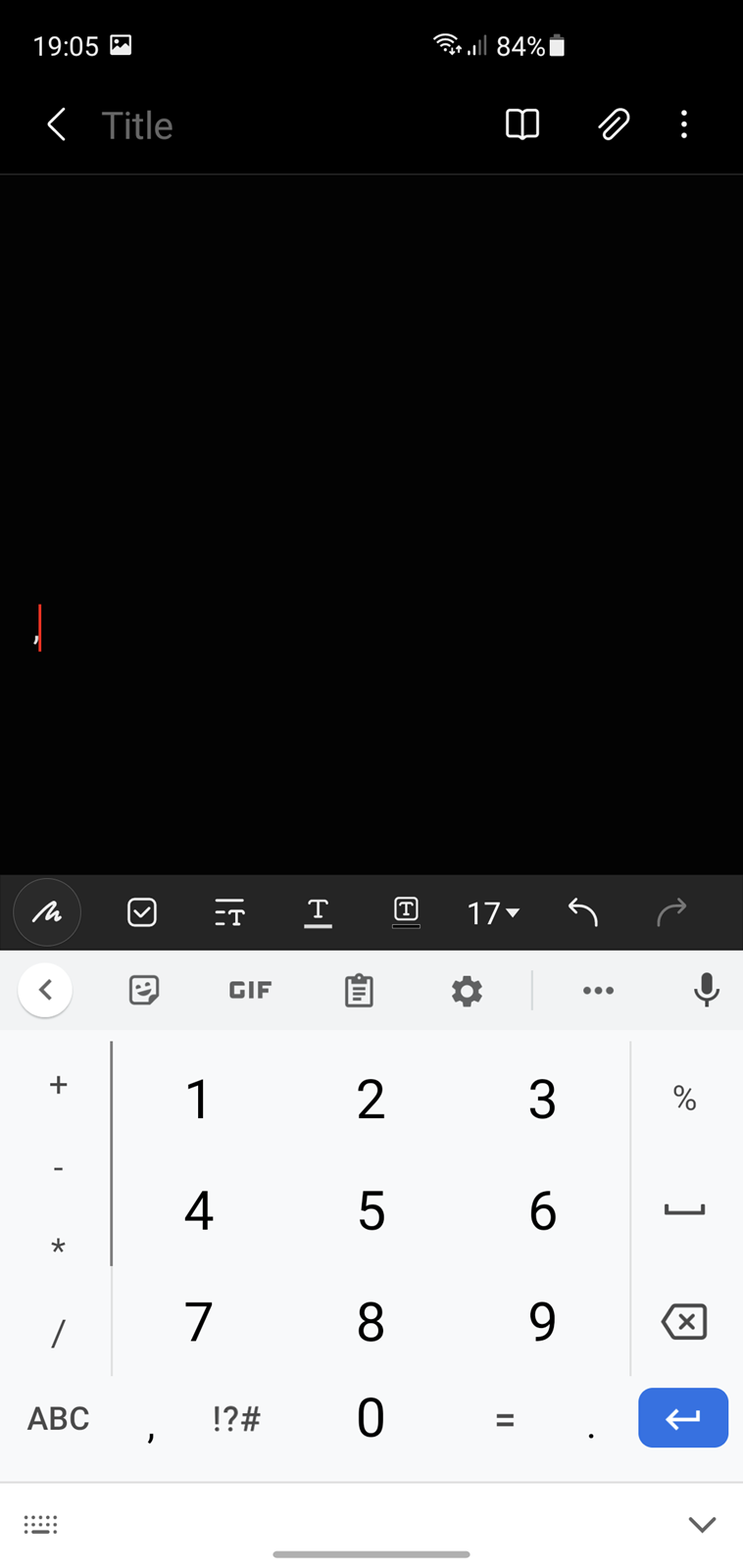Start voice input with the microphone

coord(707,990)
